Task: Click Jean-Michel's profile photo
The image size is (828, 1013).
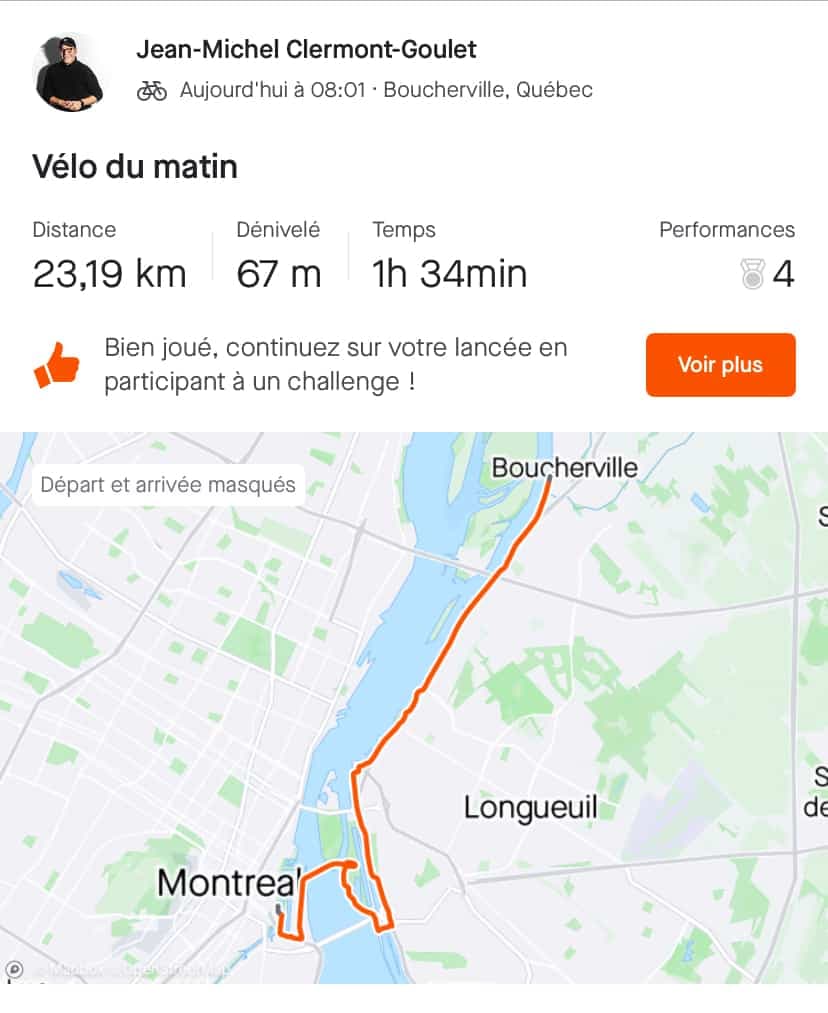Action: click(66, 66)
